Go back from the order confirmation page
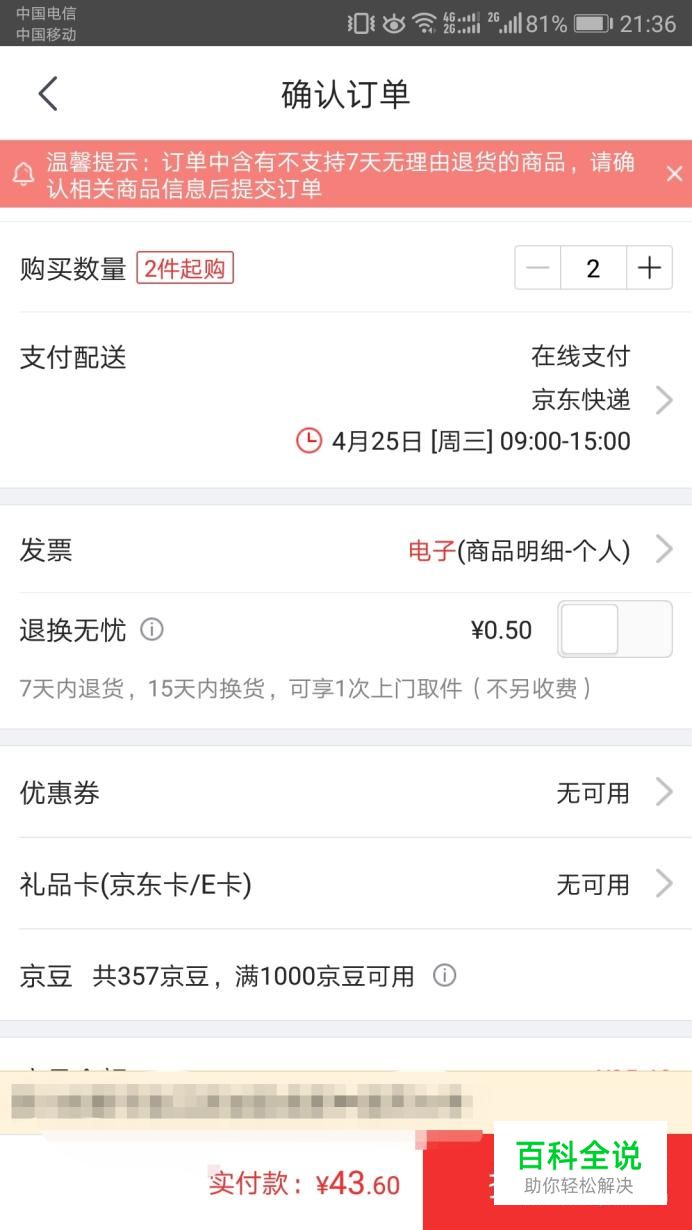The width and height of the screenshot is (692, 1230). (x=48, y=94)
